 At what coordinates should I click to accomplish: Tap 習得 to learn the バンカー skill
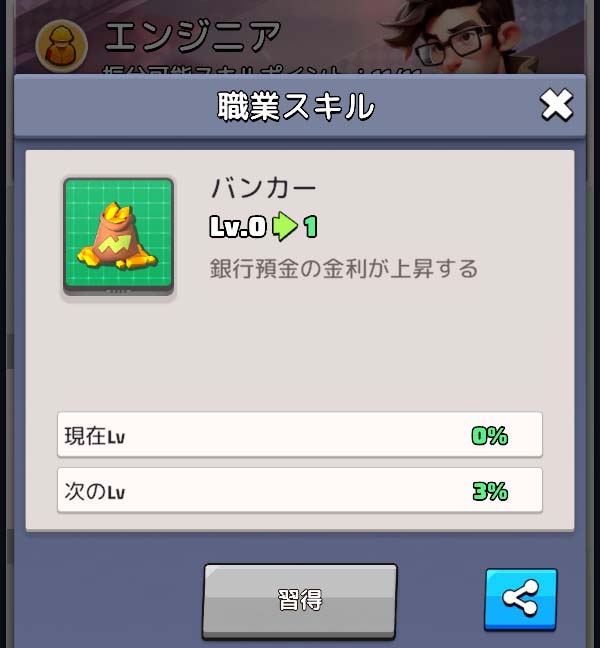(299, 600)
